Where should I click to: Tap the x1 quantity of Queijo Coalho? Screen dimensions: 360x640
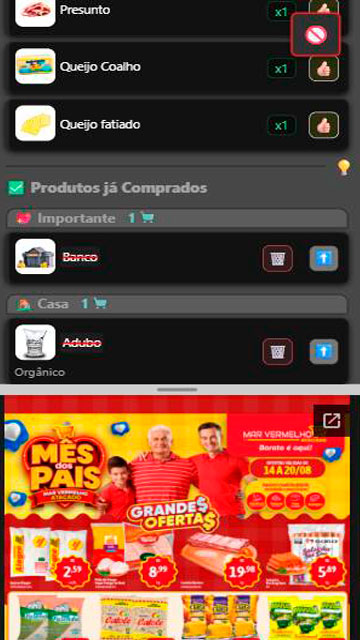[281, 68]
